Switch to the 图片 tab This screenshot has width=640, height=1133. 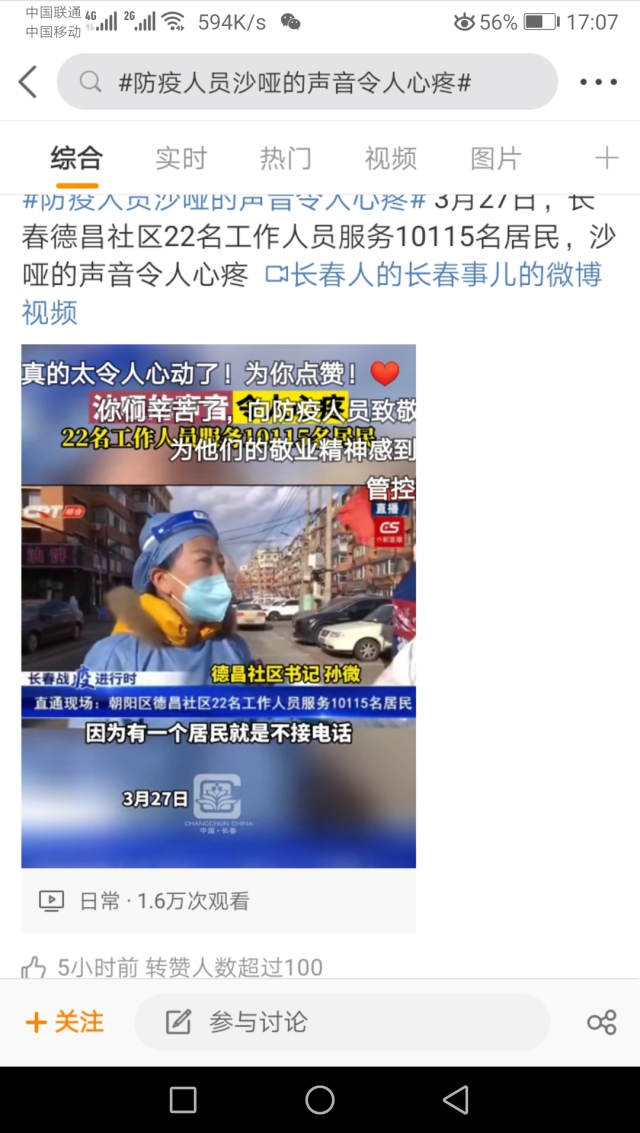496,158
